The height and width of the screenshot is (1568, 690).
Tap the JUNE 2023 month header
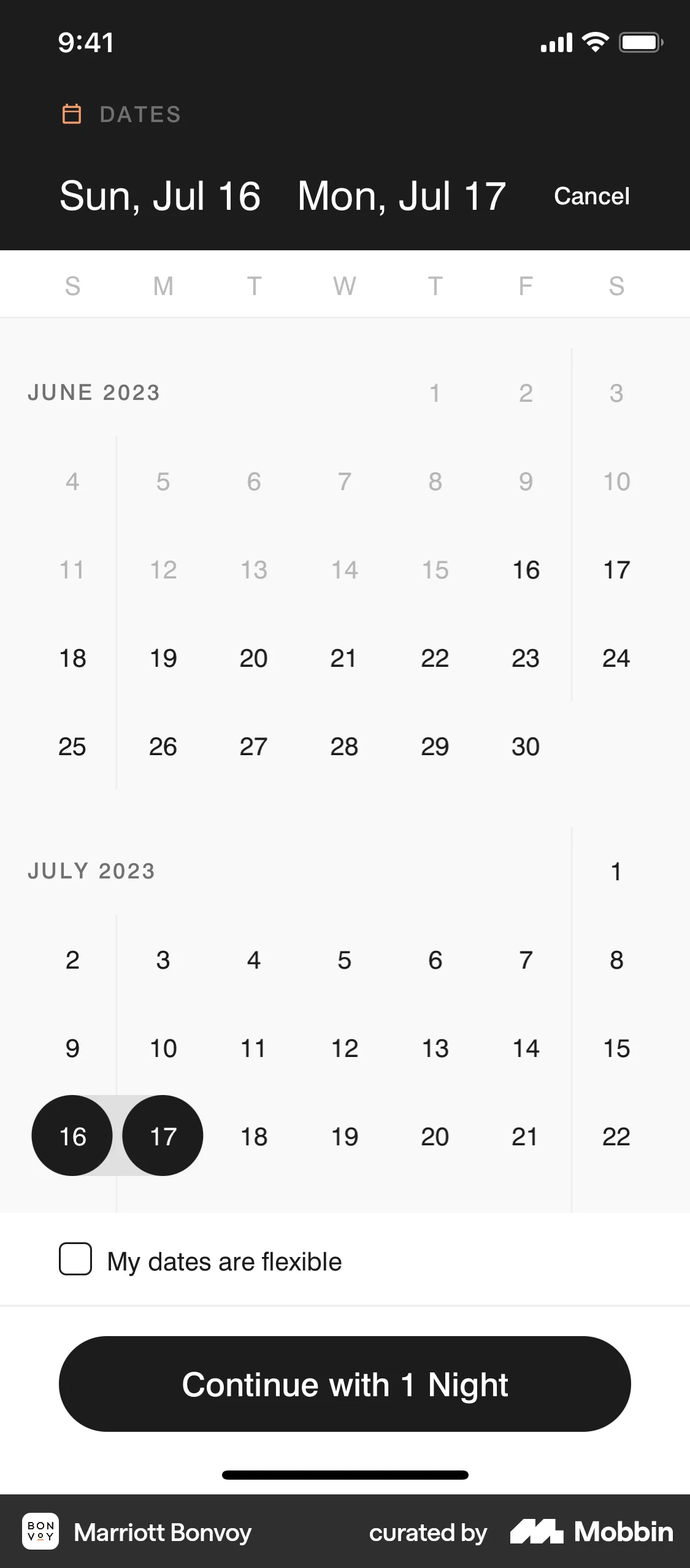point(94,392)
